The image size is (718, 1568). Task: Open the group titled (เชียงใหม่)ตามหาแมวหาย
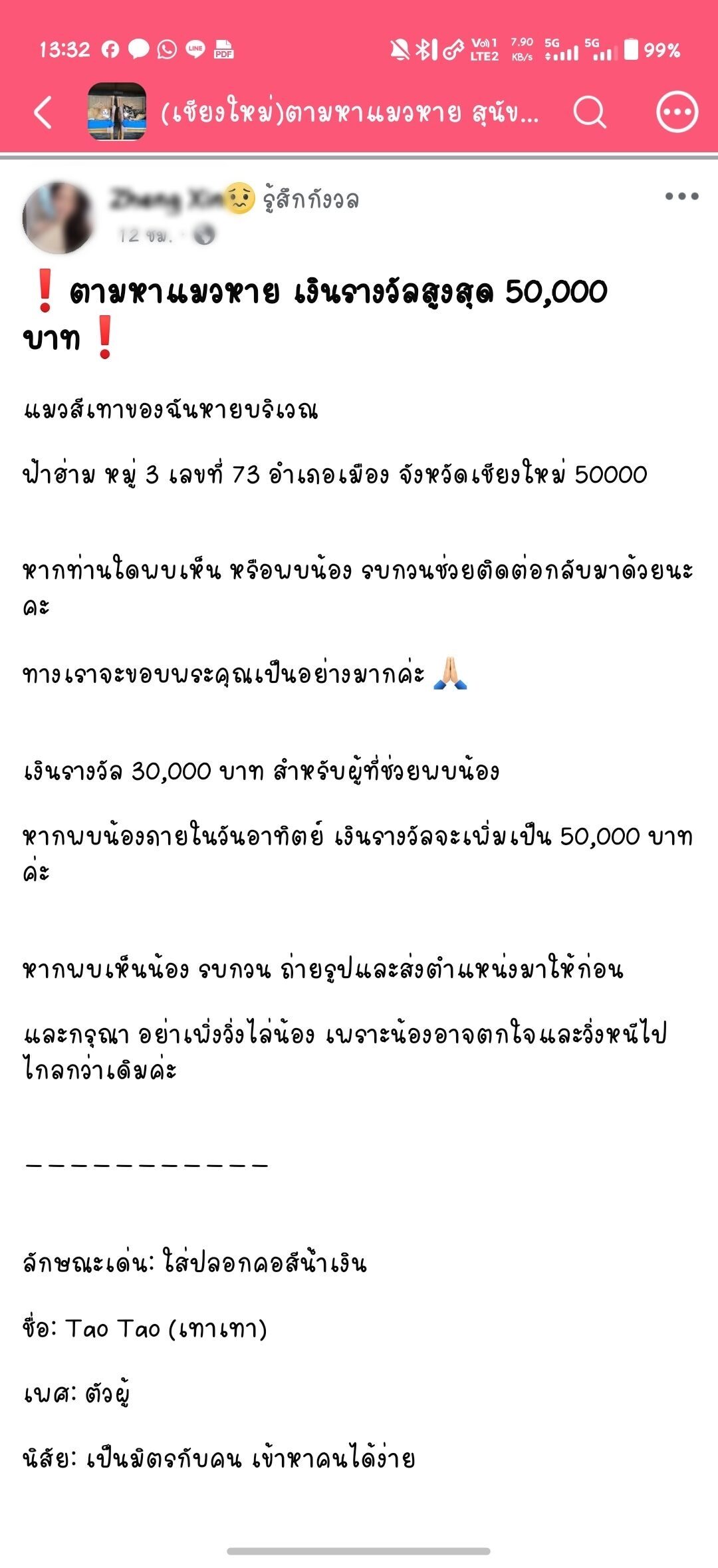tap(350, 112)
